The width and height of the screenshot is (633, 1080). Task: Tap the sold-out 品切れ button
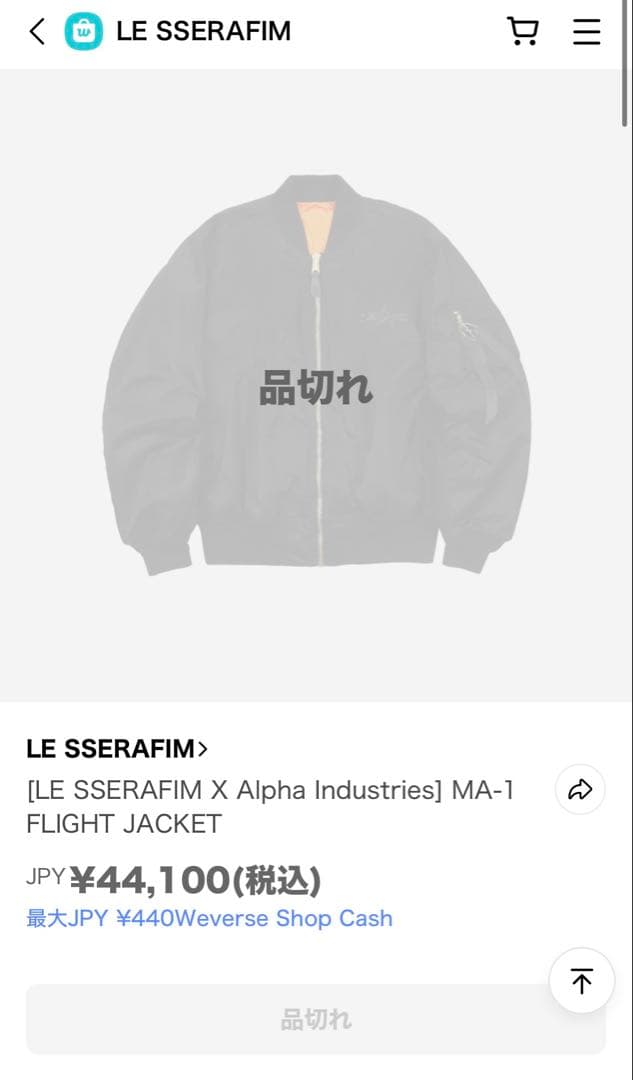[x=316, y=1019]
